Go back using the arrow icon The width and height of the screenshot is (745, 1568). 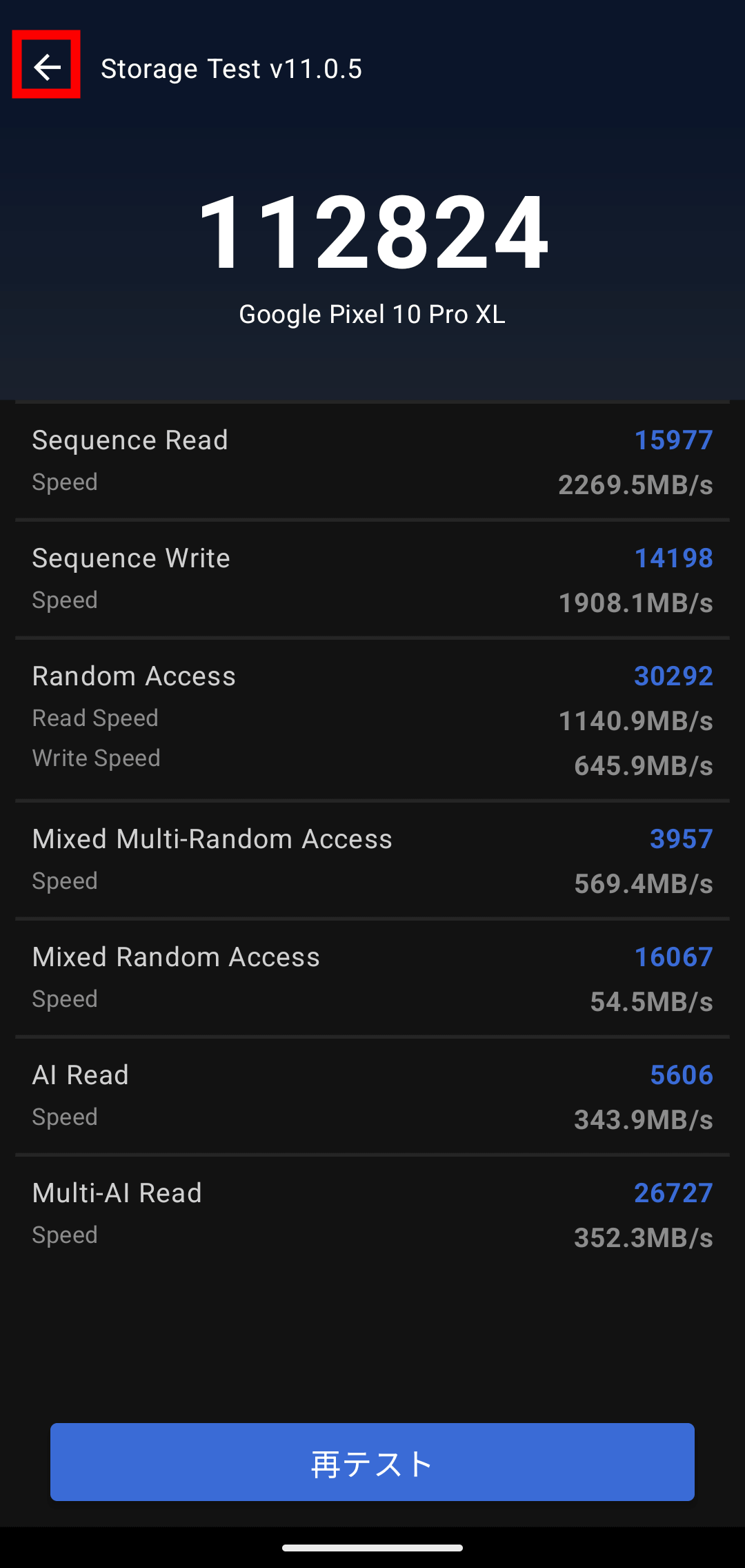coord(47,67)
